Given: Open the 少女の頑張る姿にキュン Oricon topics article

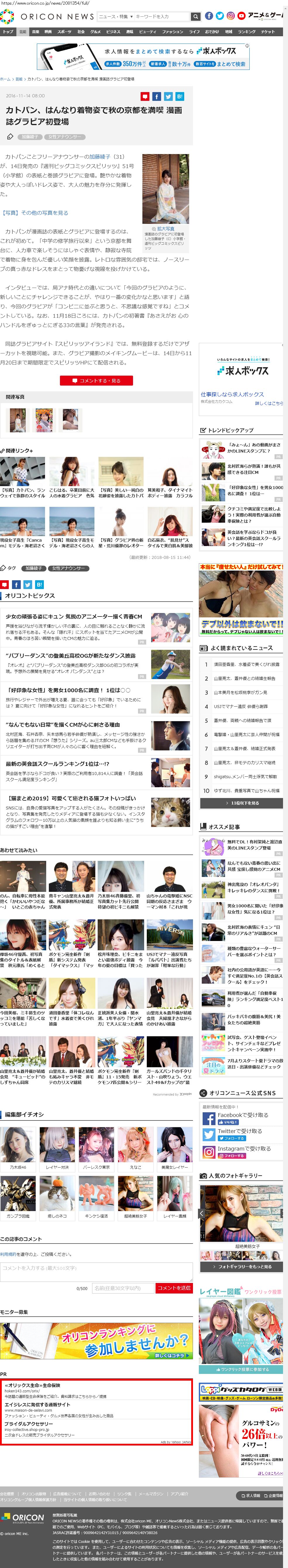Looking at the screenshot, I should point(74,617).
